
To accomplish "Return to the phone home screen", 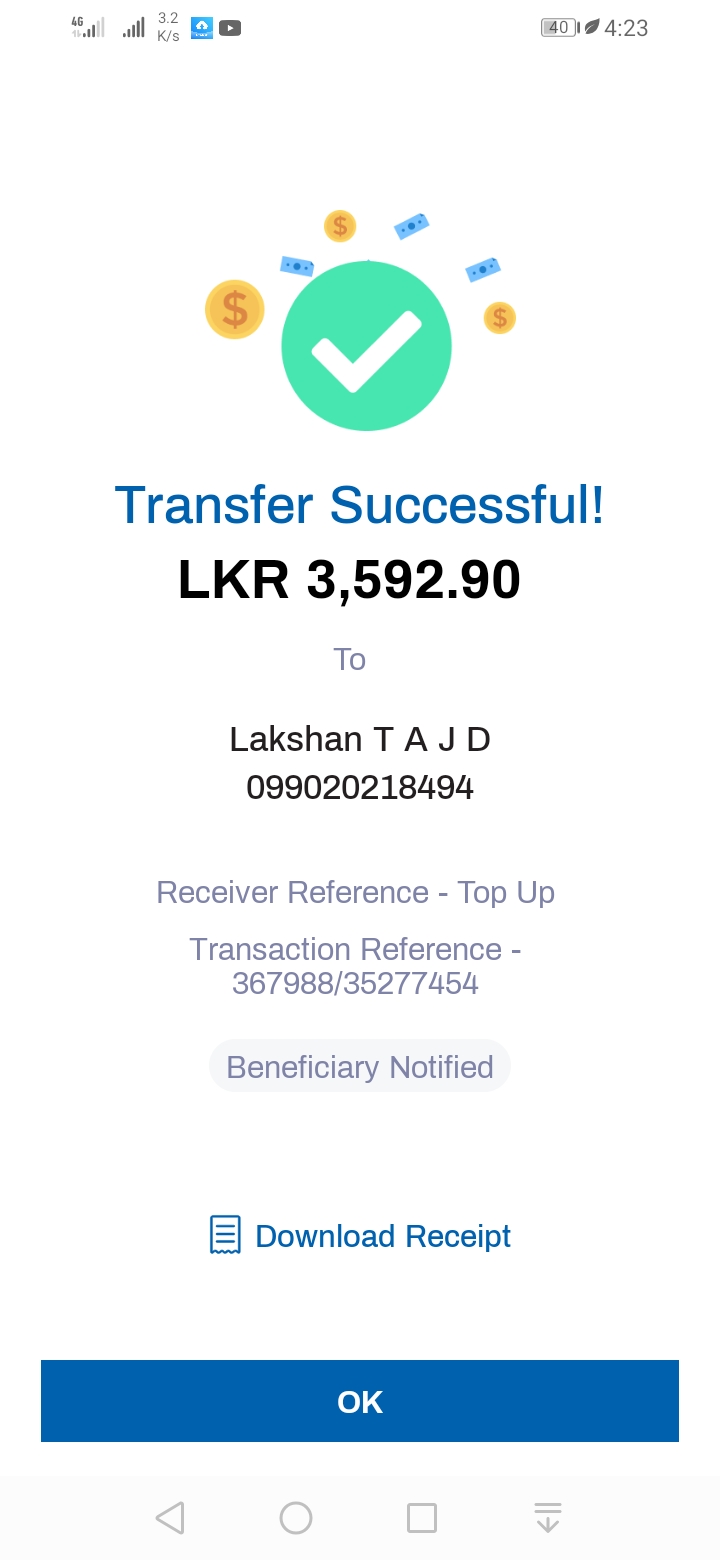I will coord(296,1518).
